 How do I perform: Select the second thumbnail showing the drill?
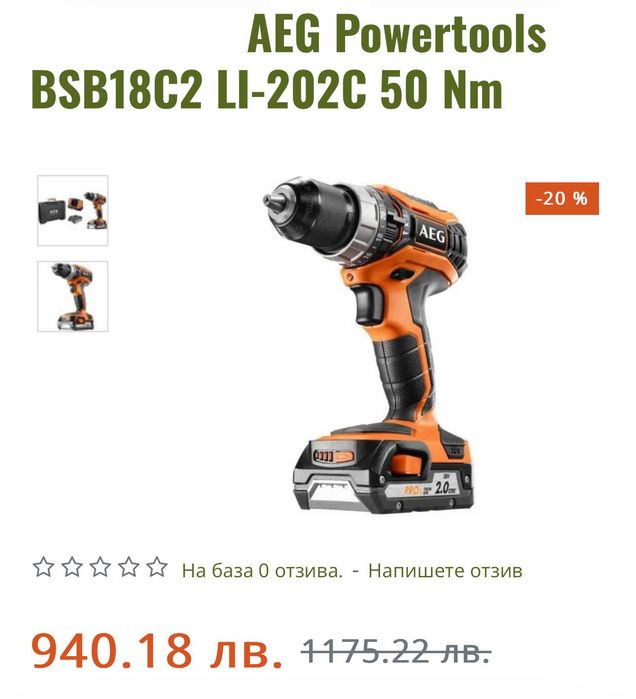click(x=73, y=297)
